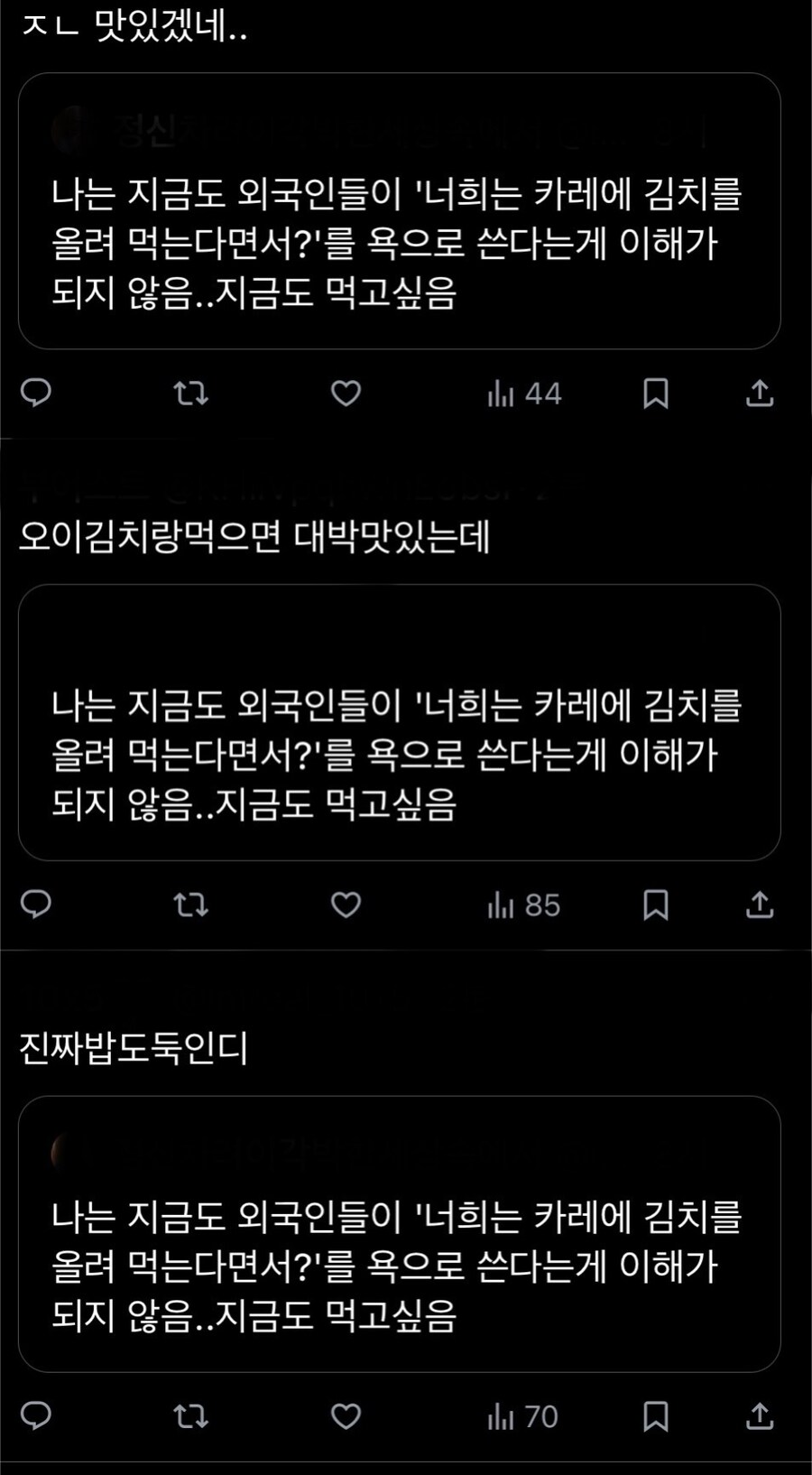Screen dimensions: 812x1475
Task: Retweet the bottom "진짜밥도둑인디" post
Action: click(191, 1417)
